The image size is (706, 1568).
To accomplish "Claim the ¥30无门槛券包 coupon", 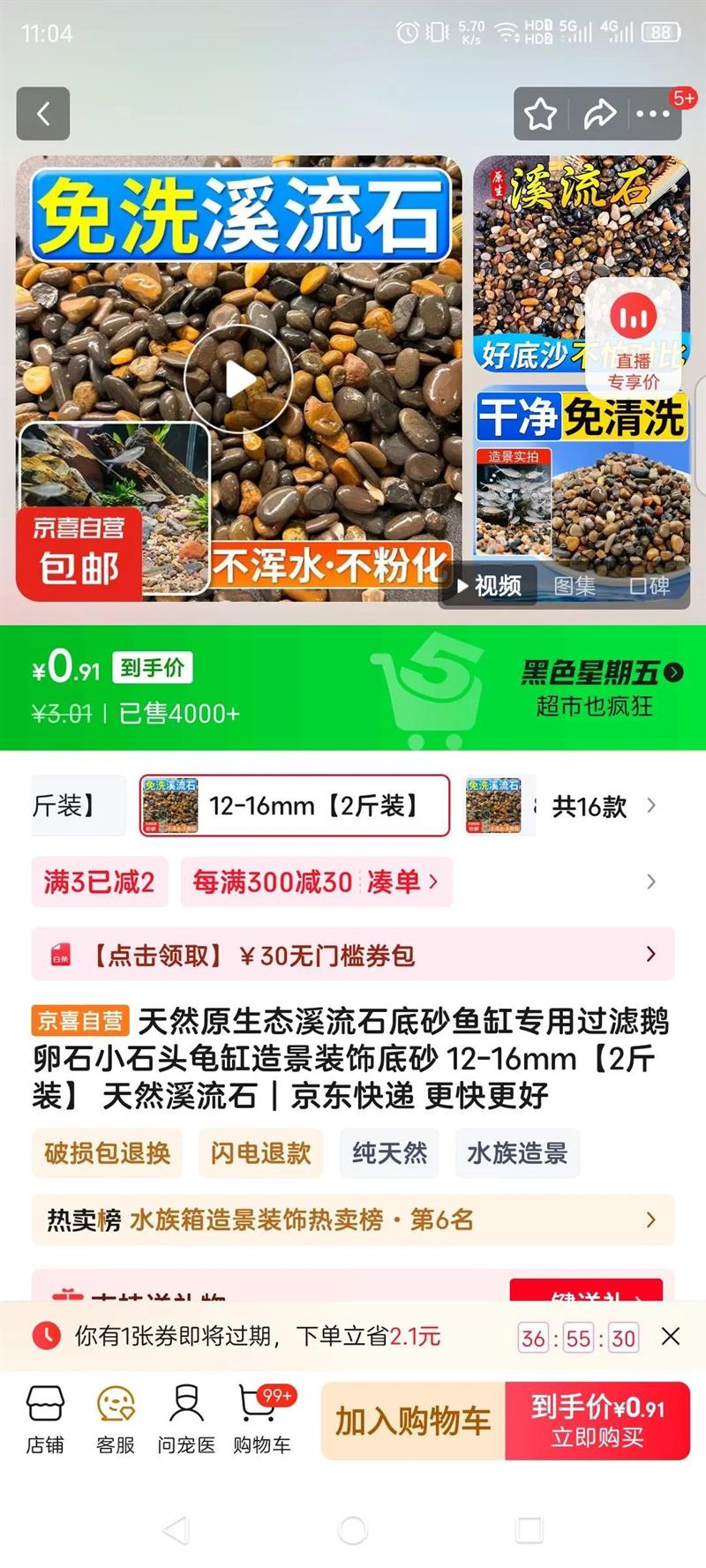I will 353,955.
